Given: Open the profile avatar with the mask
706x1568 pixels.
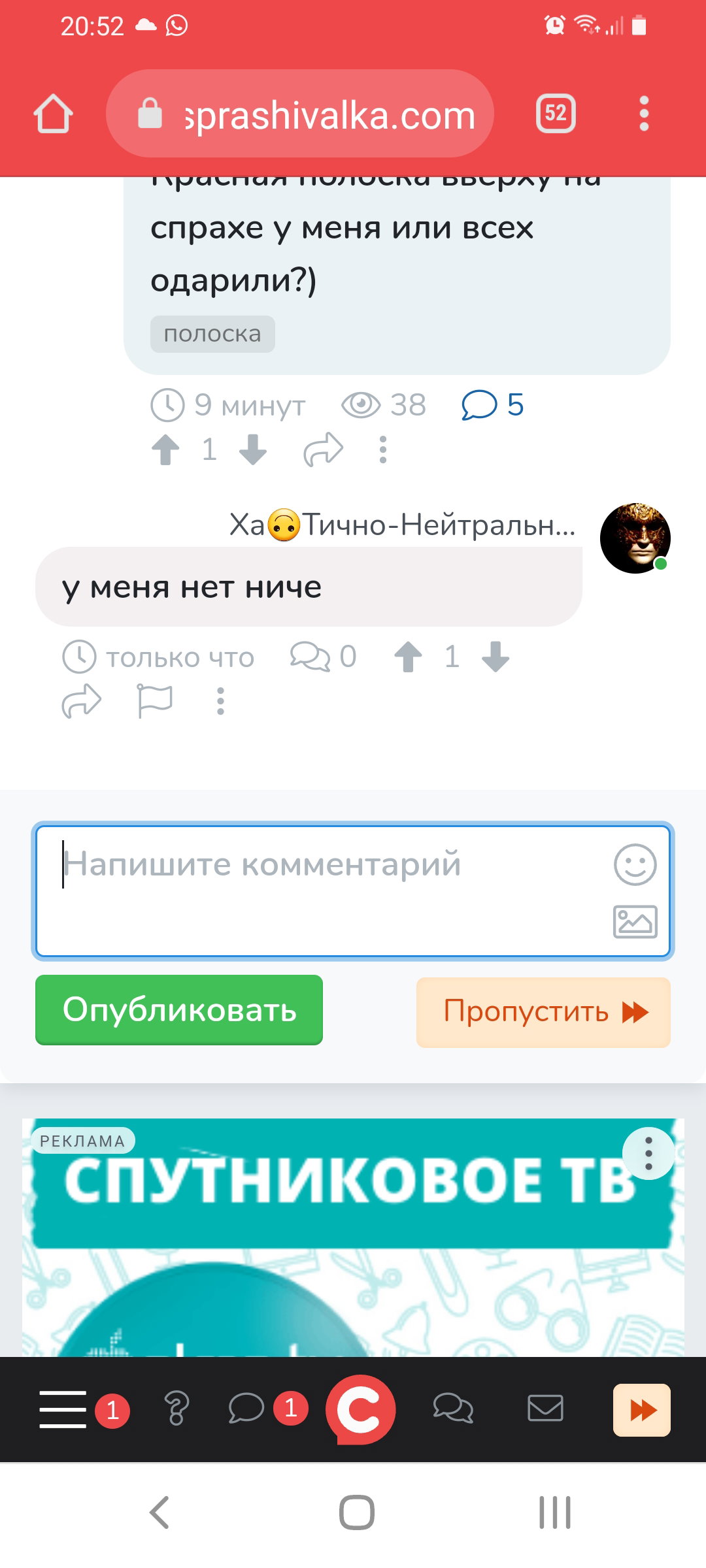Looking at the screenshot, I should pos(635,538).
